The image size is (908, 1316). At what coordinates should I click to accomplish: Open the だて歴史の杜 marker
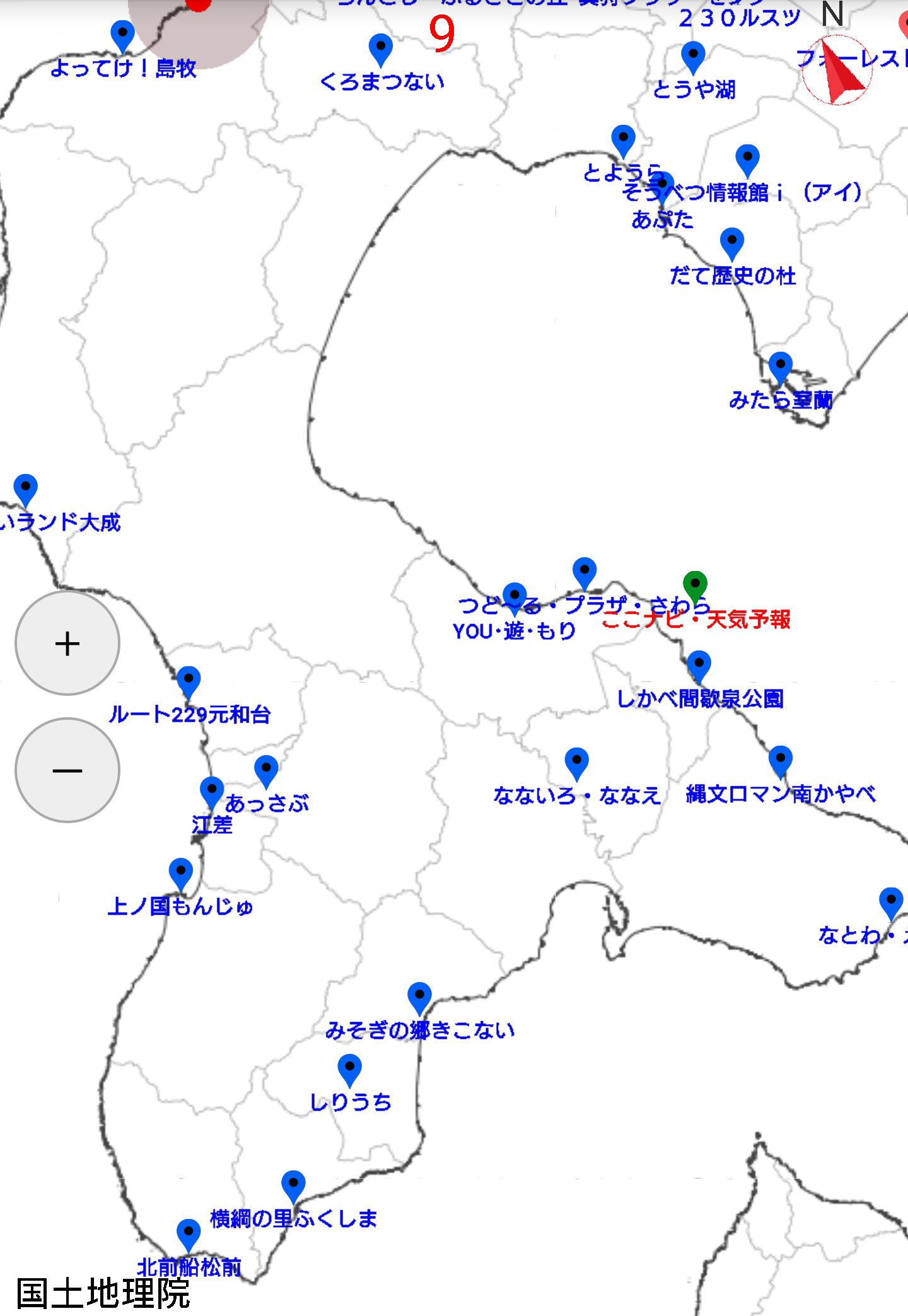[x=733, y=241]
